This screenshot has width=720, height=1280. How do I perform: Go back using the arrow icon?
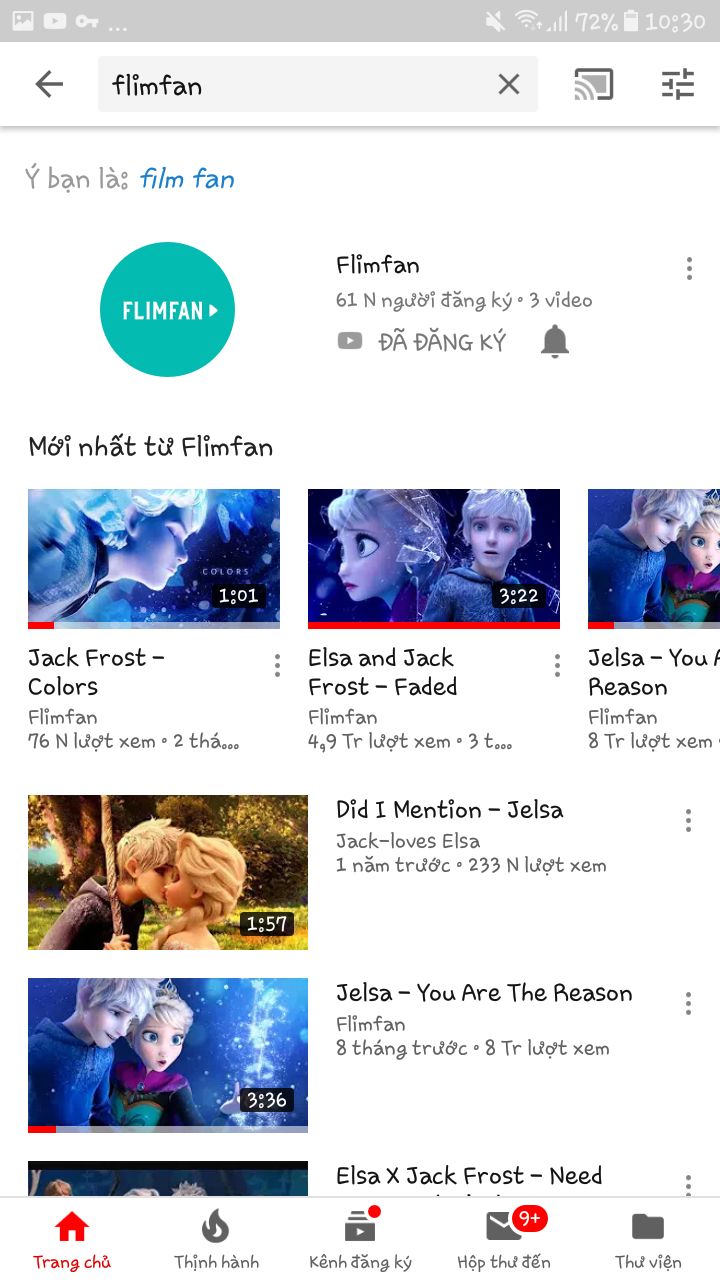click(x=49, y=85)
